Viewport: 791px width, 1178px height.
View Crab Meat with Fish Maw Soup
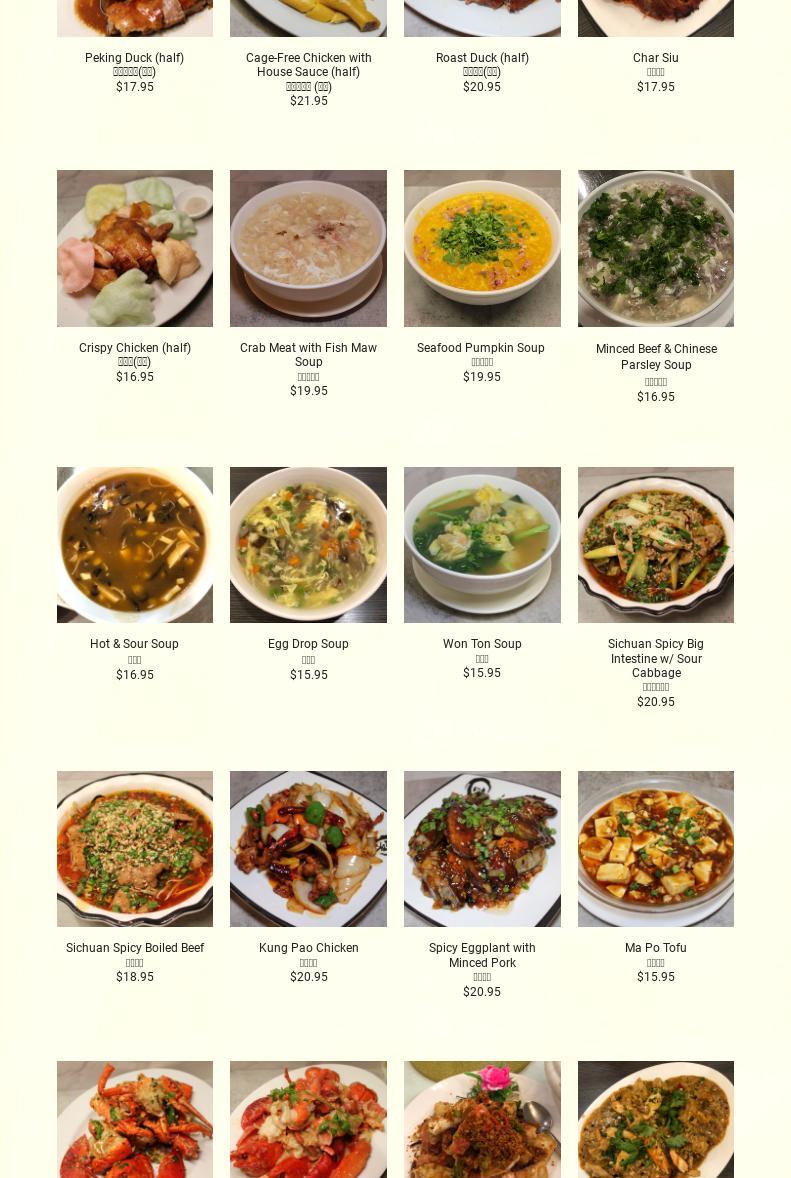pyautogui.click(x=308, y=248)
